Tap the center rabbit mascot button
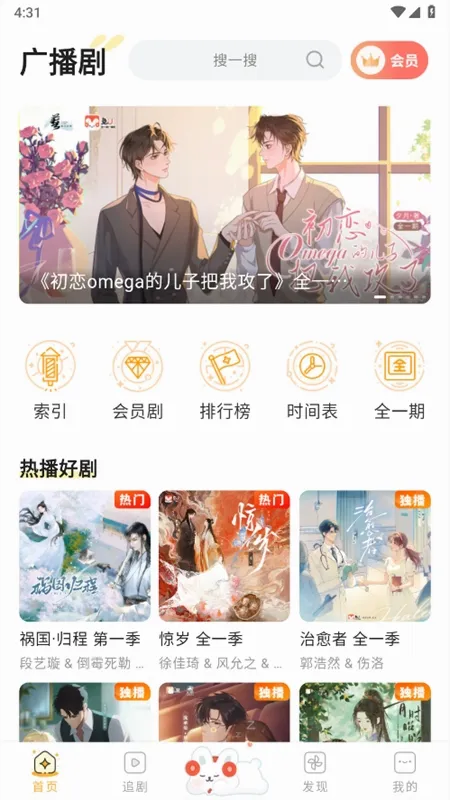 coord(225,770)
